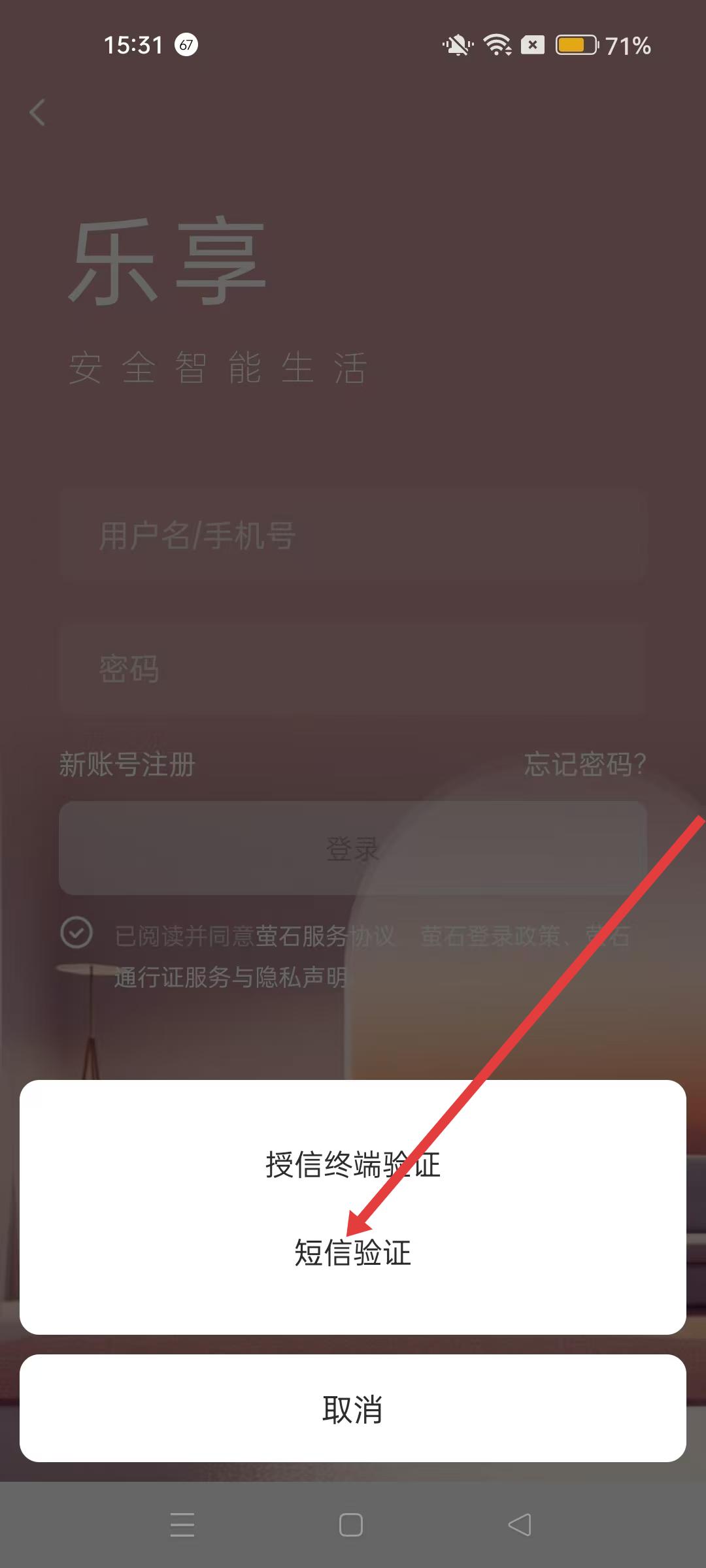Select 授信终端验证 option
This screenshot has height=1568, width=706.
pos(353,1165)
